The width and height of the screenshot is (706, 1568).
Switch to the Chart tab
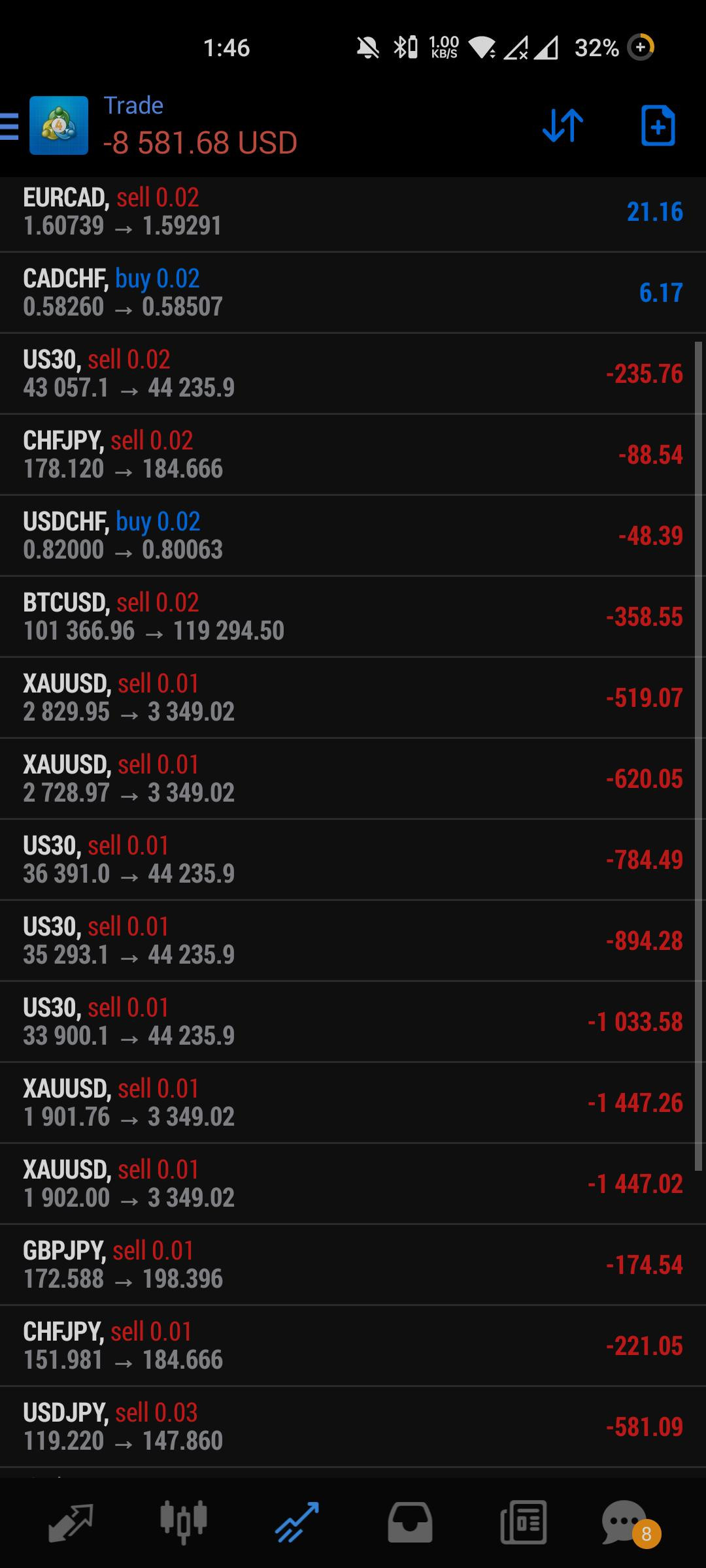click(x=184, y=1522)
